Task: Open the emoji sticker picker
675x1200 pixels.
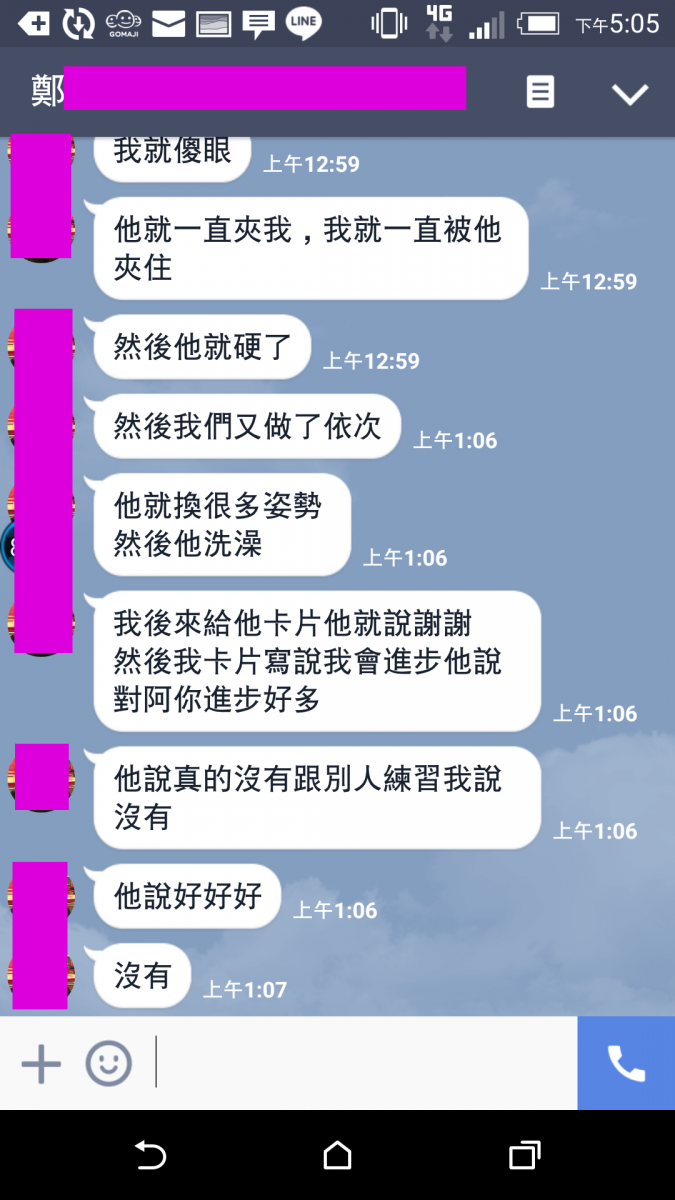Action: tap(108, 1063)
